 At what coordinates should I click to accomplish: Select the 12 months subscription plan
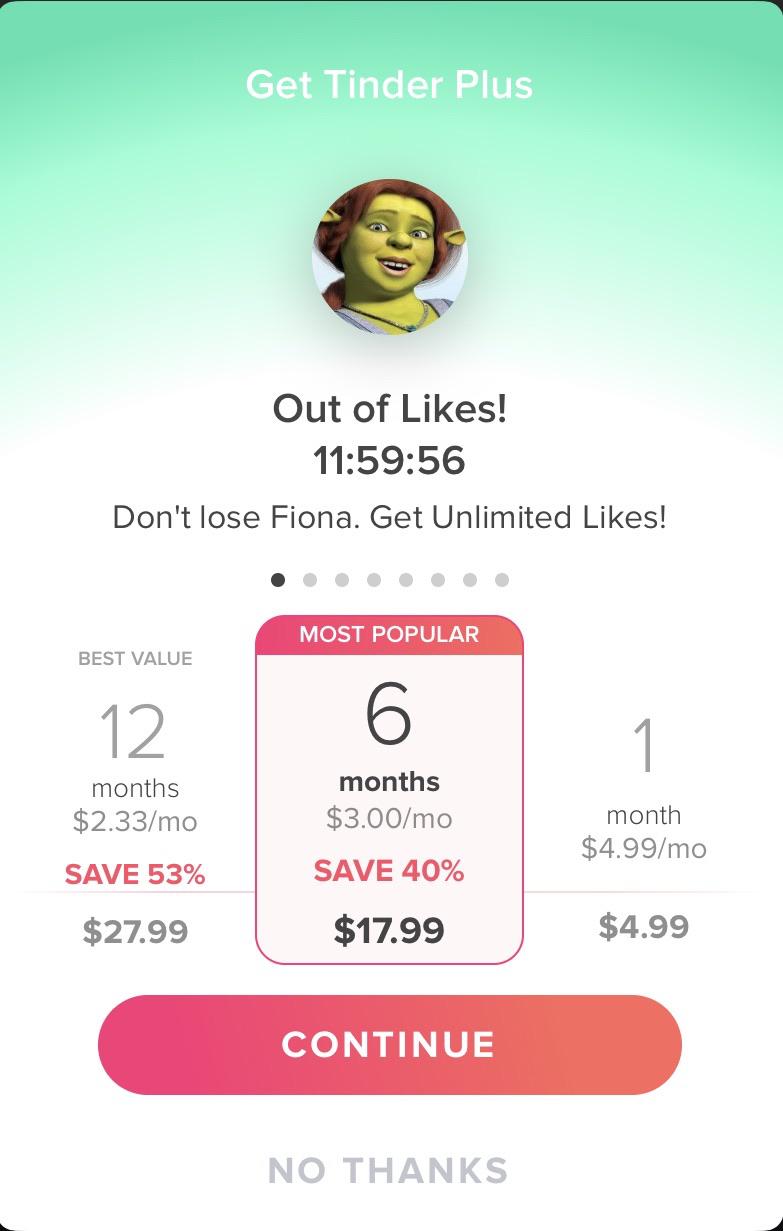pos(136,790)
